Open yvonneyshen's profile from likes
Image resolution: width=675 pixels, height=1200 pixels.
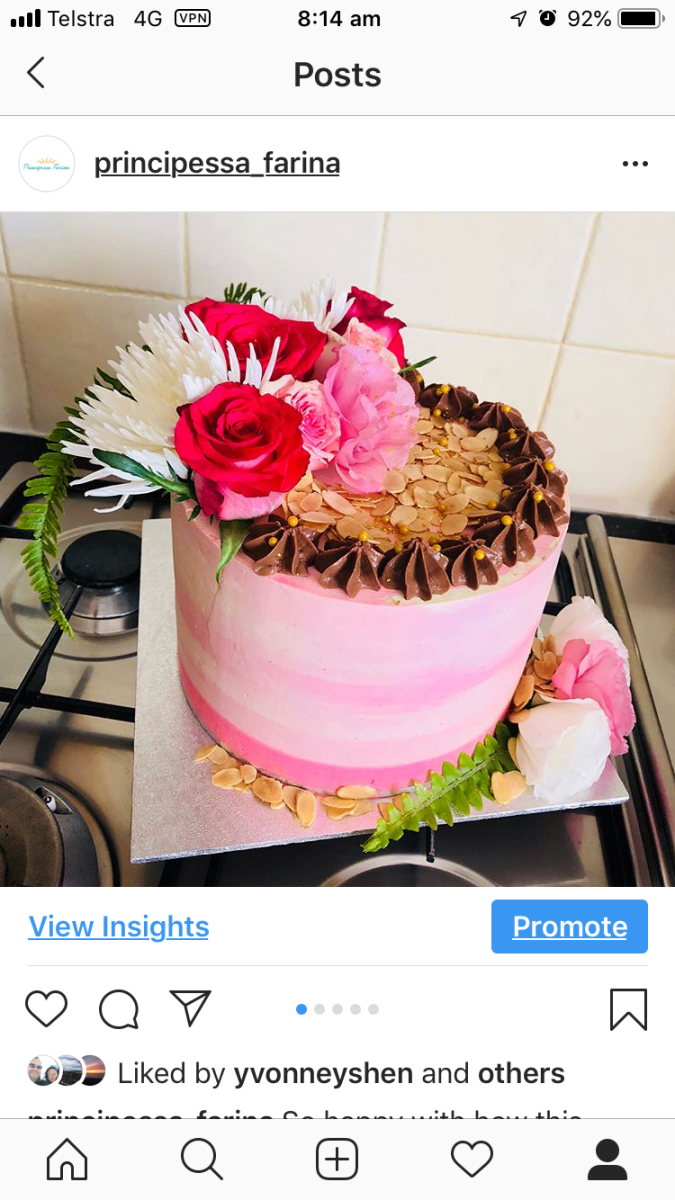pos(323,1074)
